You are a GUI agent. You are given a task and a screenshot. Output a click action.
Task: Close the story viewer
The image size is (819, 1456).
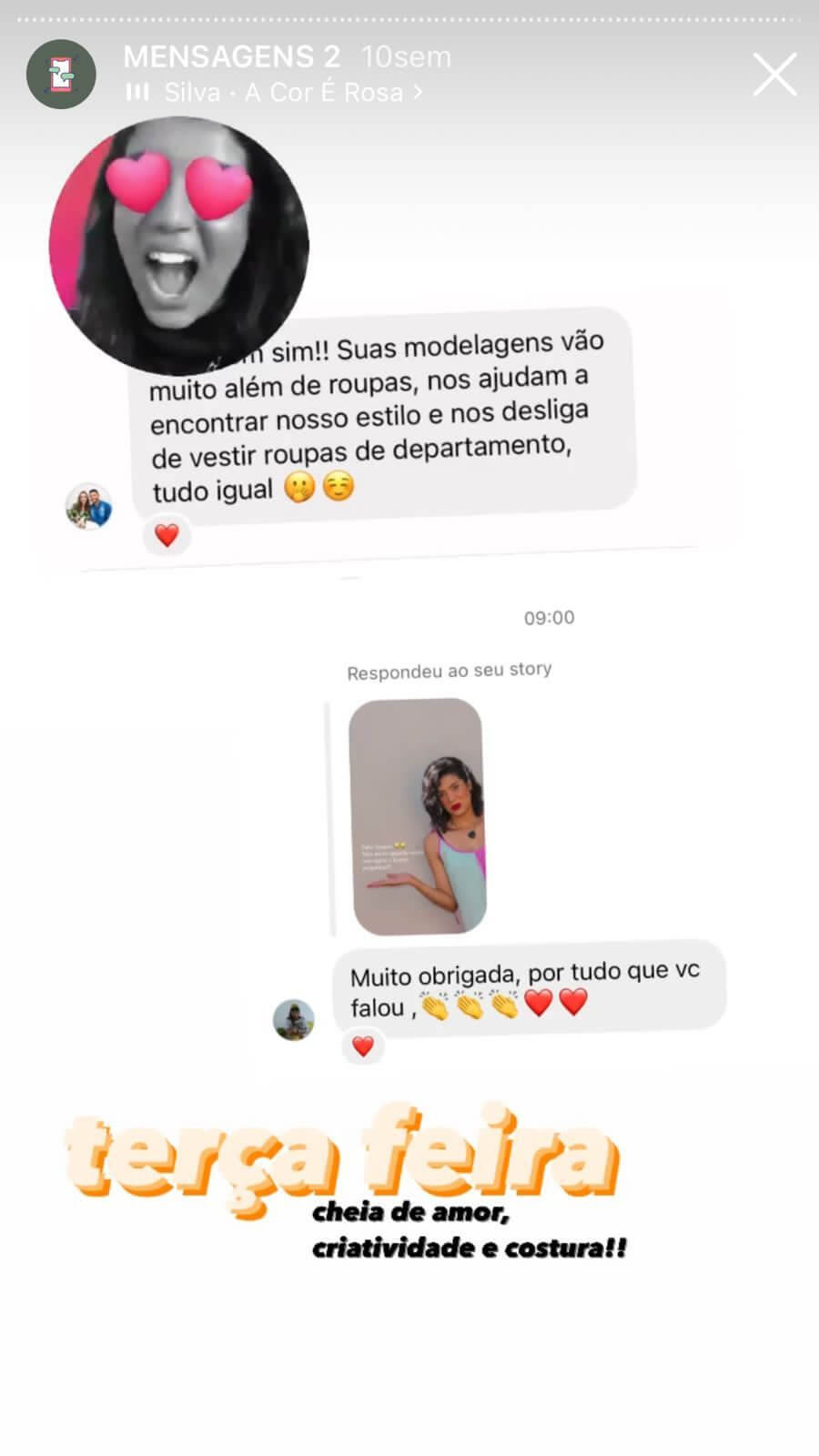pos(774,74)
